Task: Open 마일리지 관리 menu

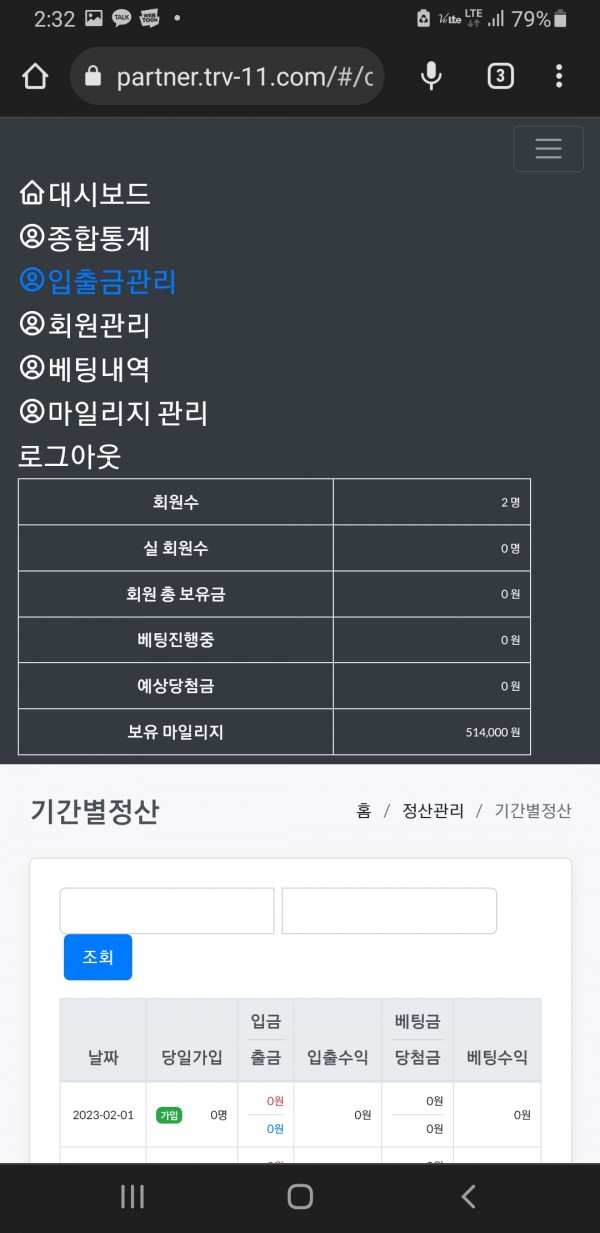Action: coord(114,412)
